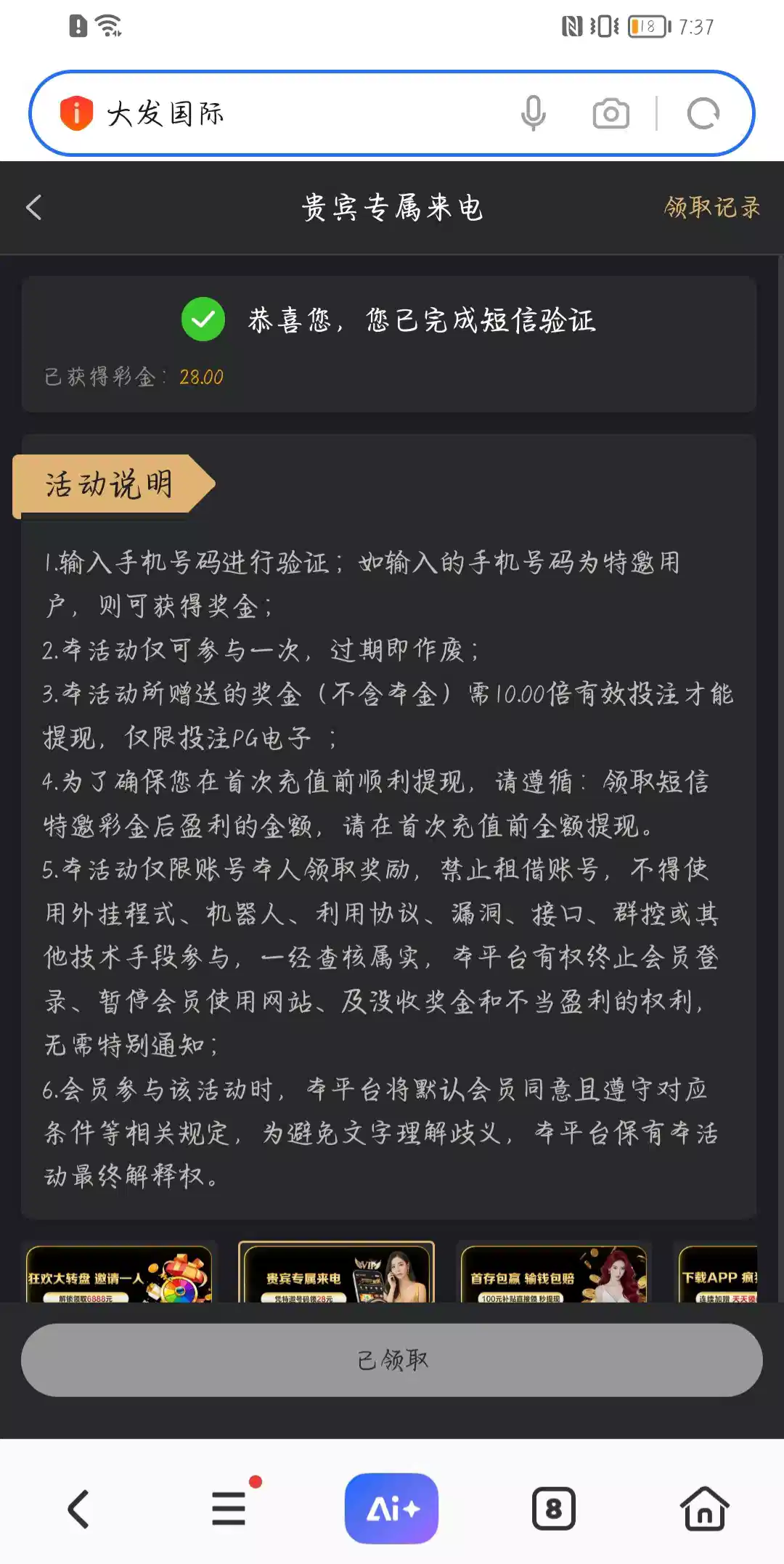Go to browser home page

[x=704, y=1510]
